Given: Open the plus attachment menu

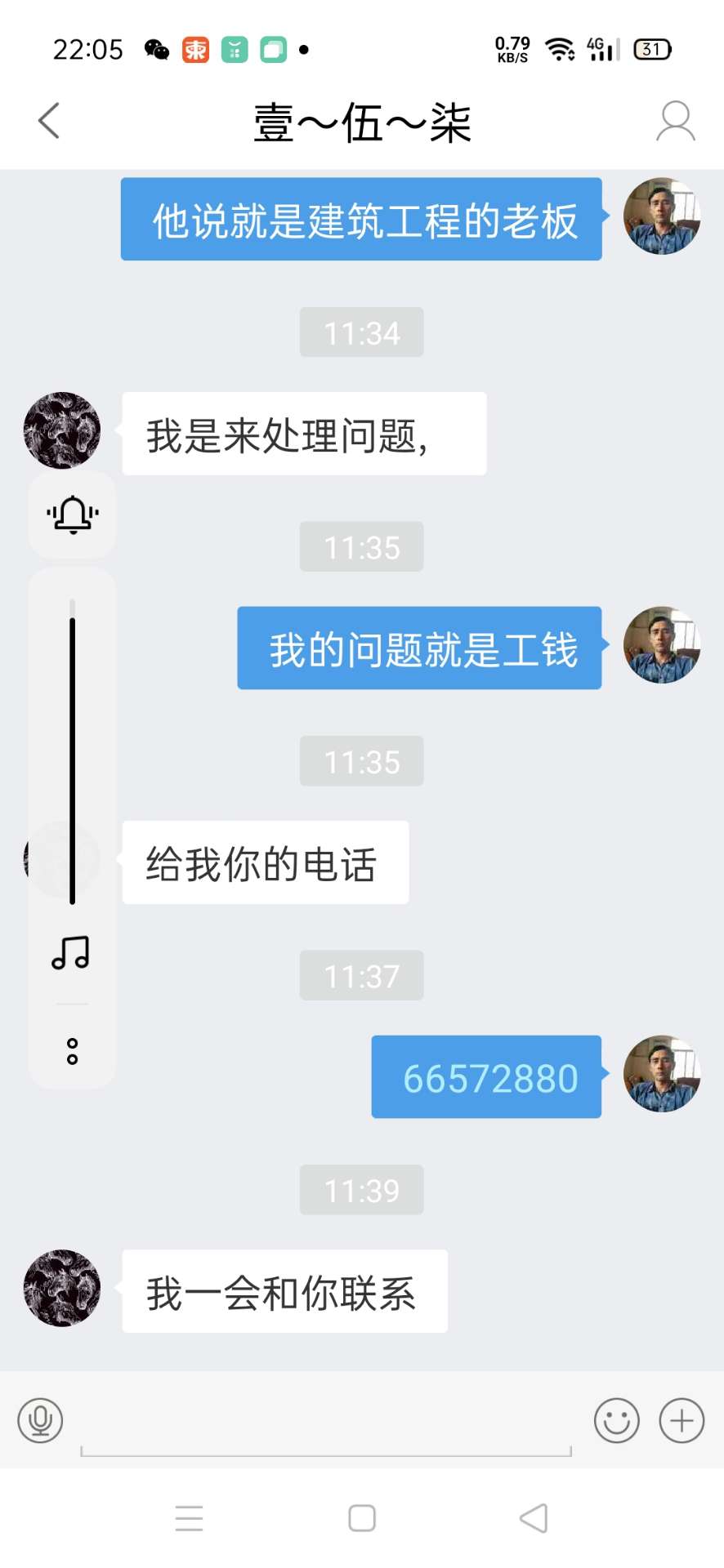Looking at the screenshot, I should pyautogui.click(x=682, y=1421).
